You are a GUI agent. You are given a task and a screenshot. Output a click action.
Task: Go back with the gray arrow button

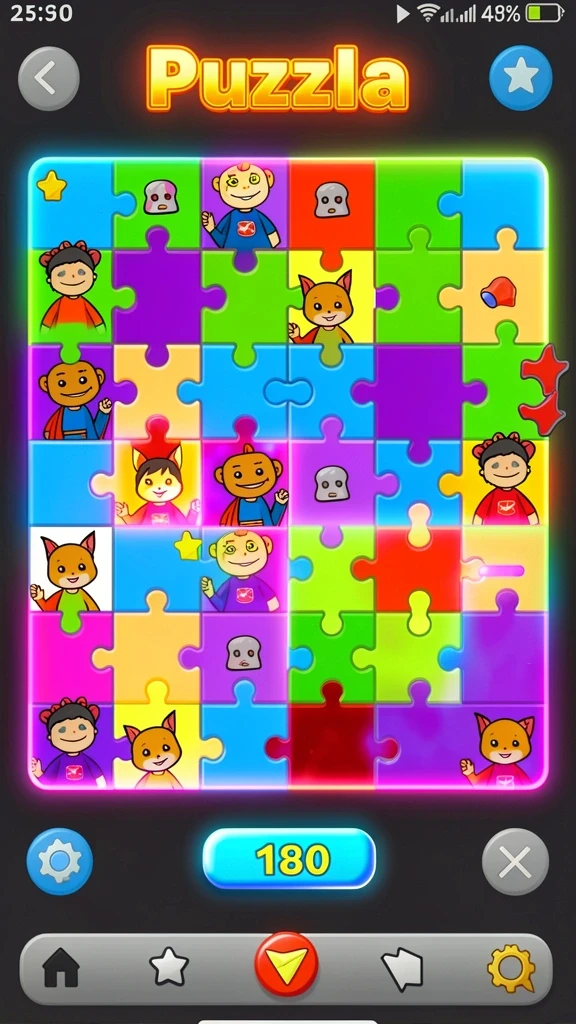point(48,78)
